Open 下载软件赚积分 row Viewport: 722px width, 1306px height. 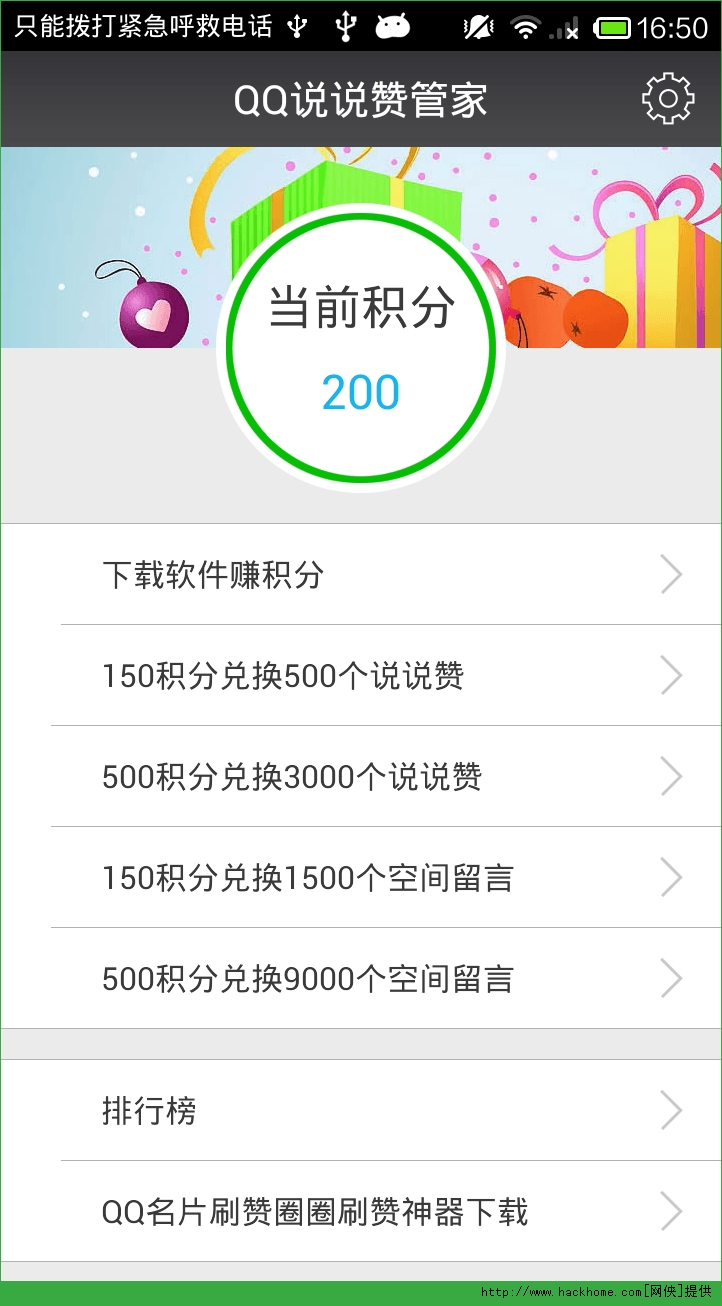point(360,575)
